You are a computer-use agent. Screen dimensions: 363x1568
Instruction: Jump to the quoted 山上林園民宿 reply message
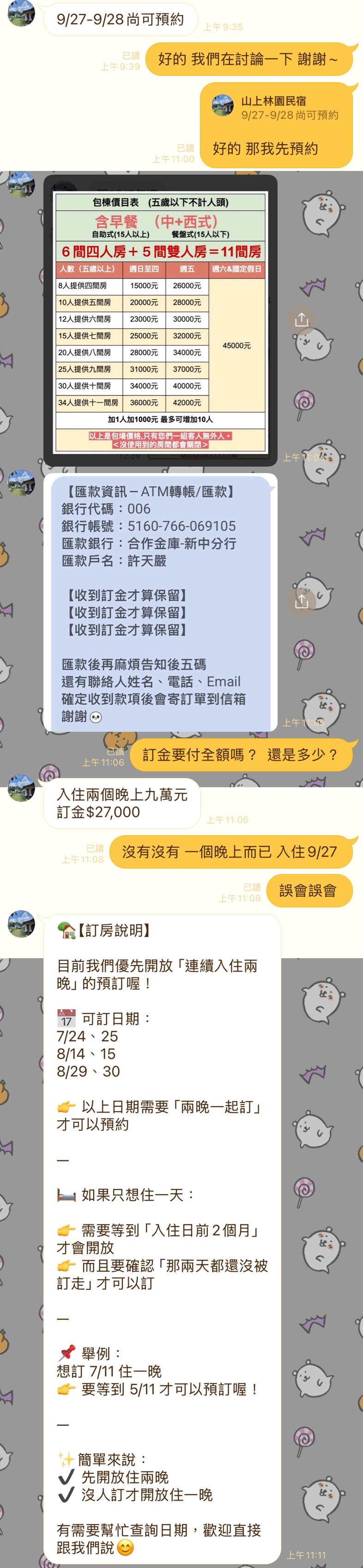[277, 108]
